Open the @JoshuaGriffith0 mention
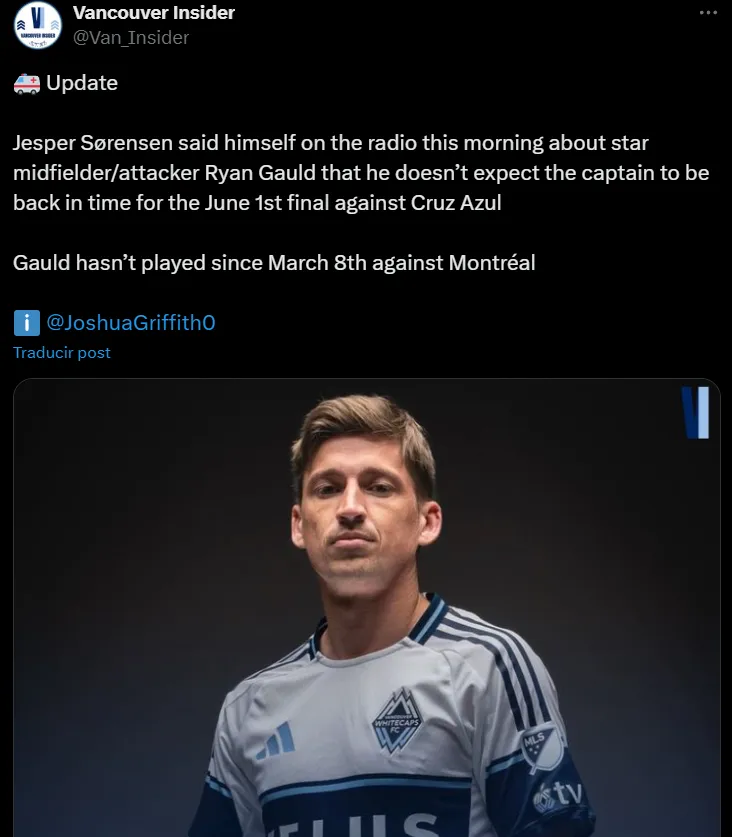Image resolution: width=732 pixels, height=837 pixels. (x=130, y=322)
